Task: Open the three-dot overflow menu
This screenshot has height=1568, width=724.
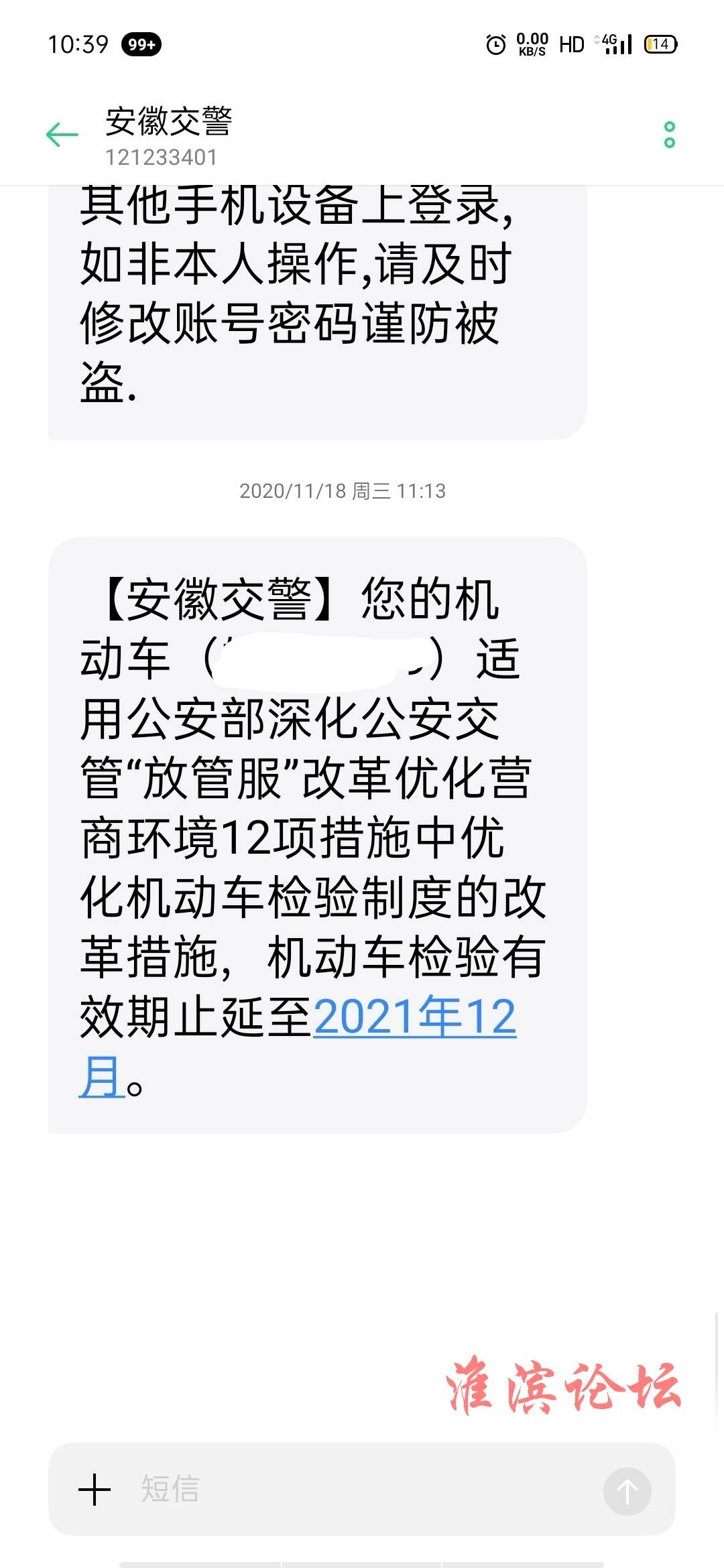Action: [x=669, y=135]
